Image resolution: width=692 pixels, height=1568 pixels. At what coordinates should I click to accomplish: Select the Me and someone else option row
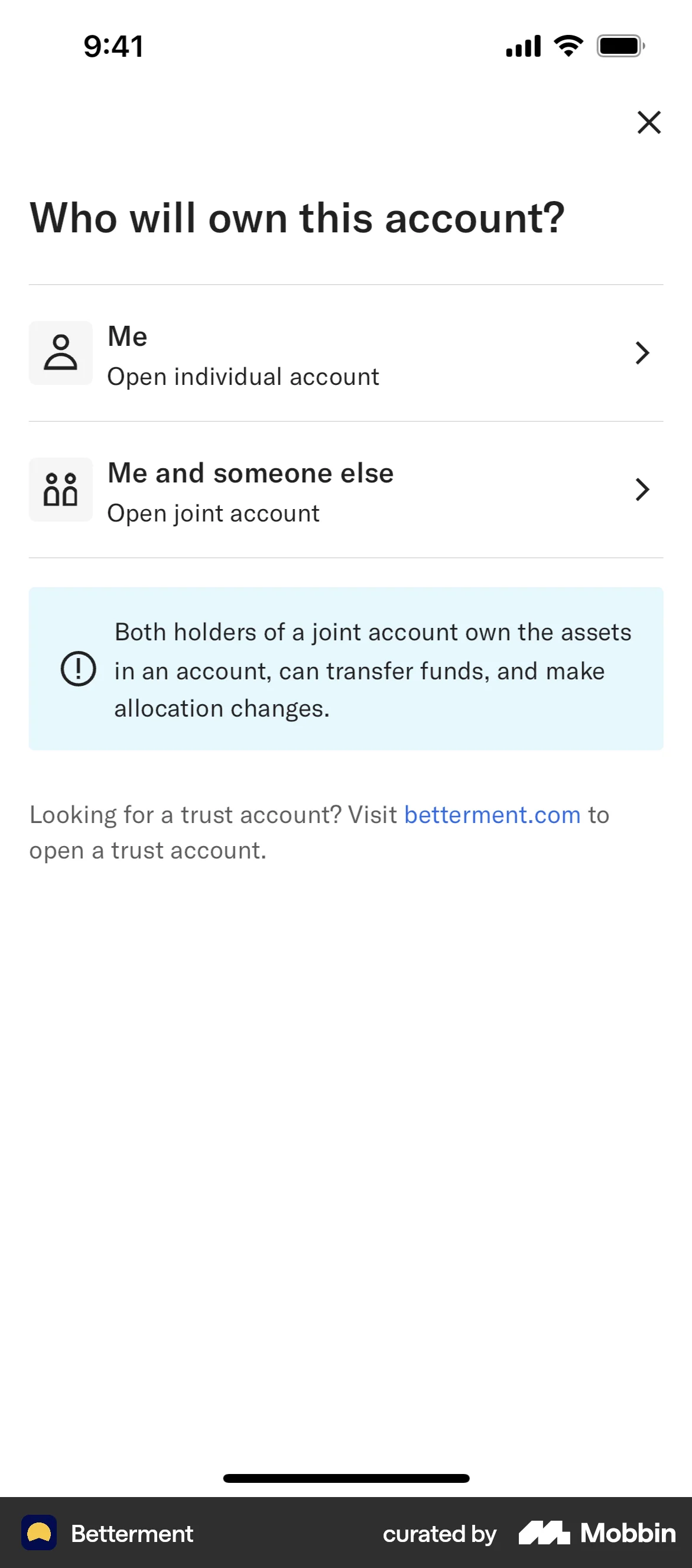click(x=346, y=490)
